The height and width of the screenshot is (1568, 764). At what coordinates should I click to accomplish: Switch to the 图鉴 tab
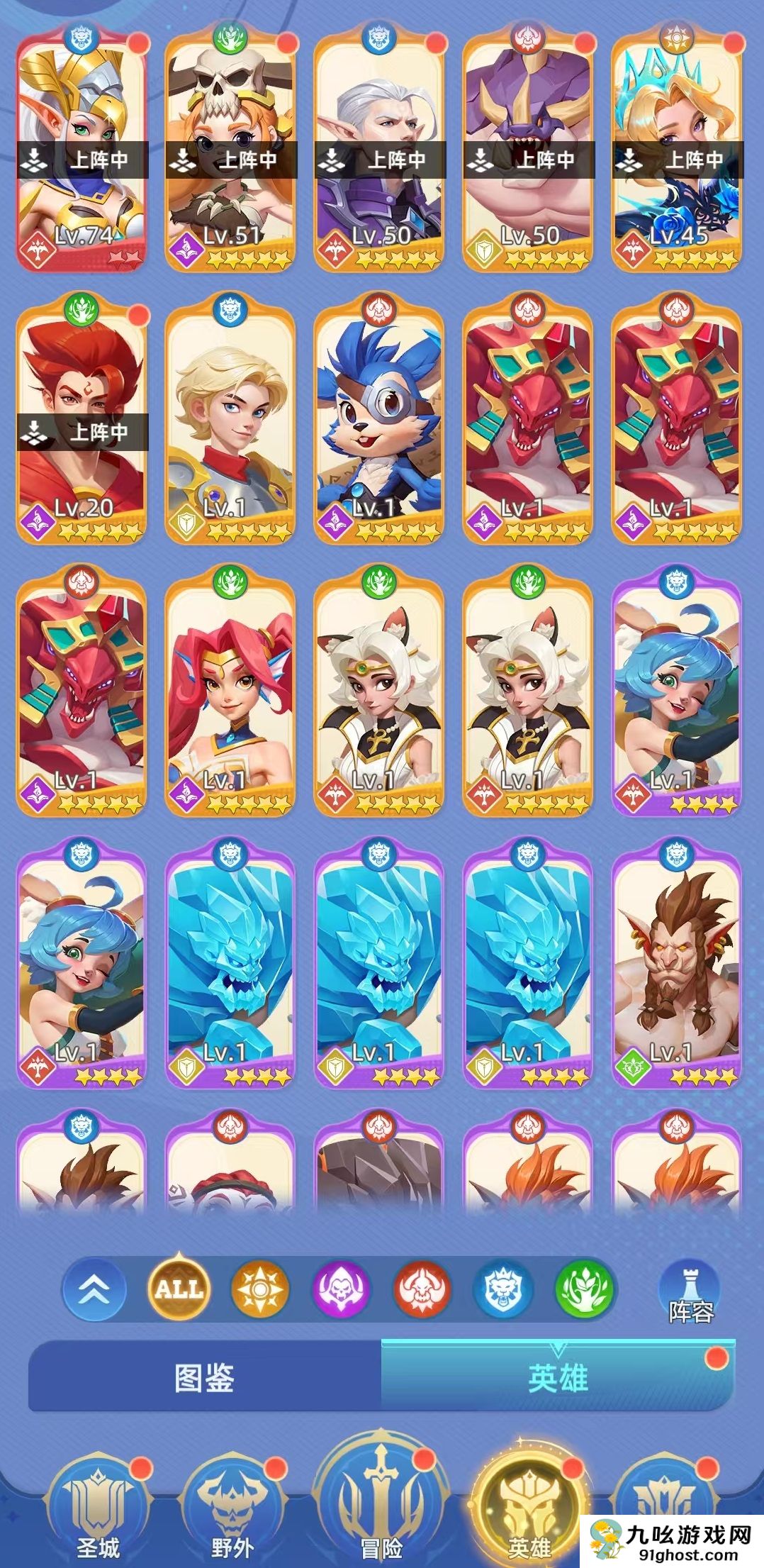tap(205, 1378)
